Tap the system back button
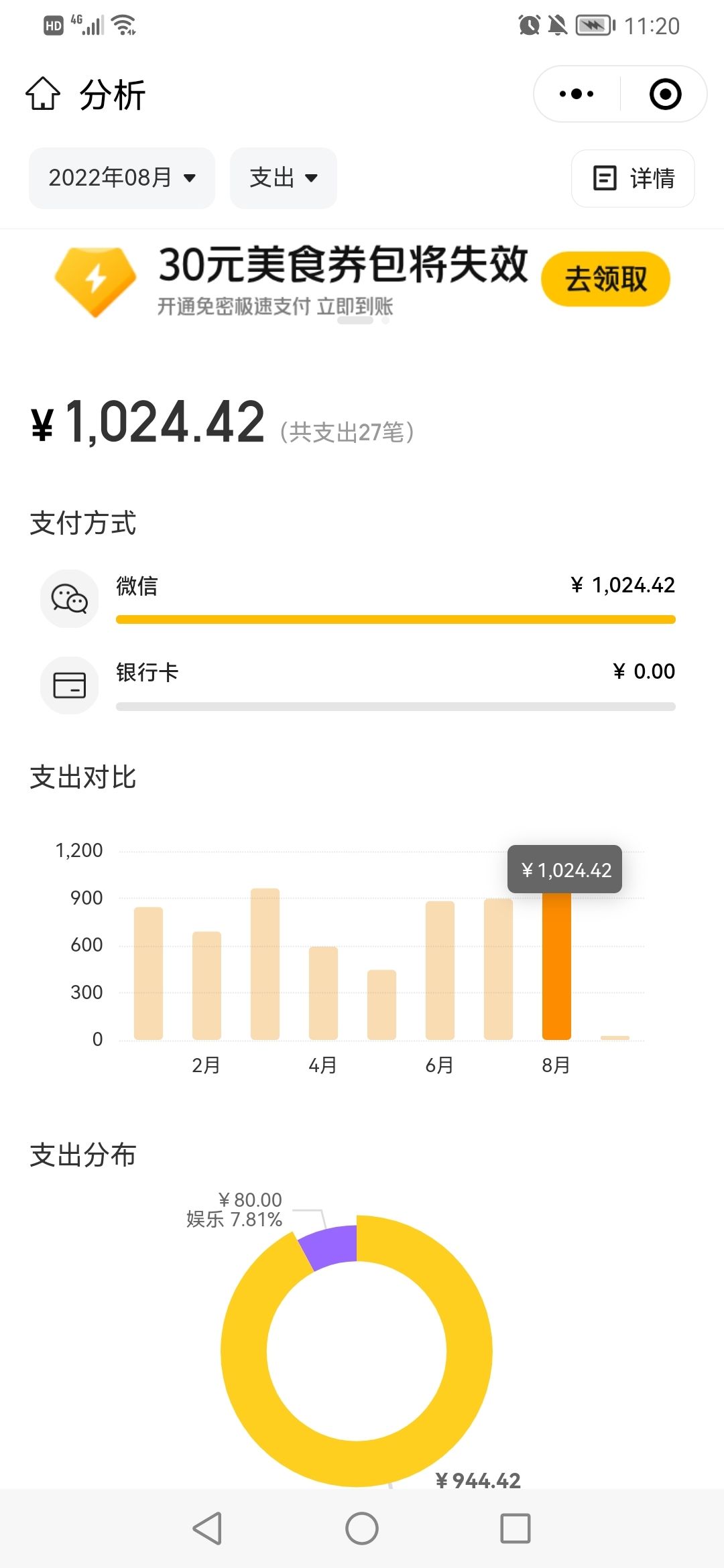724x1568 pixels. [208, 1528]
